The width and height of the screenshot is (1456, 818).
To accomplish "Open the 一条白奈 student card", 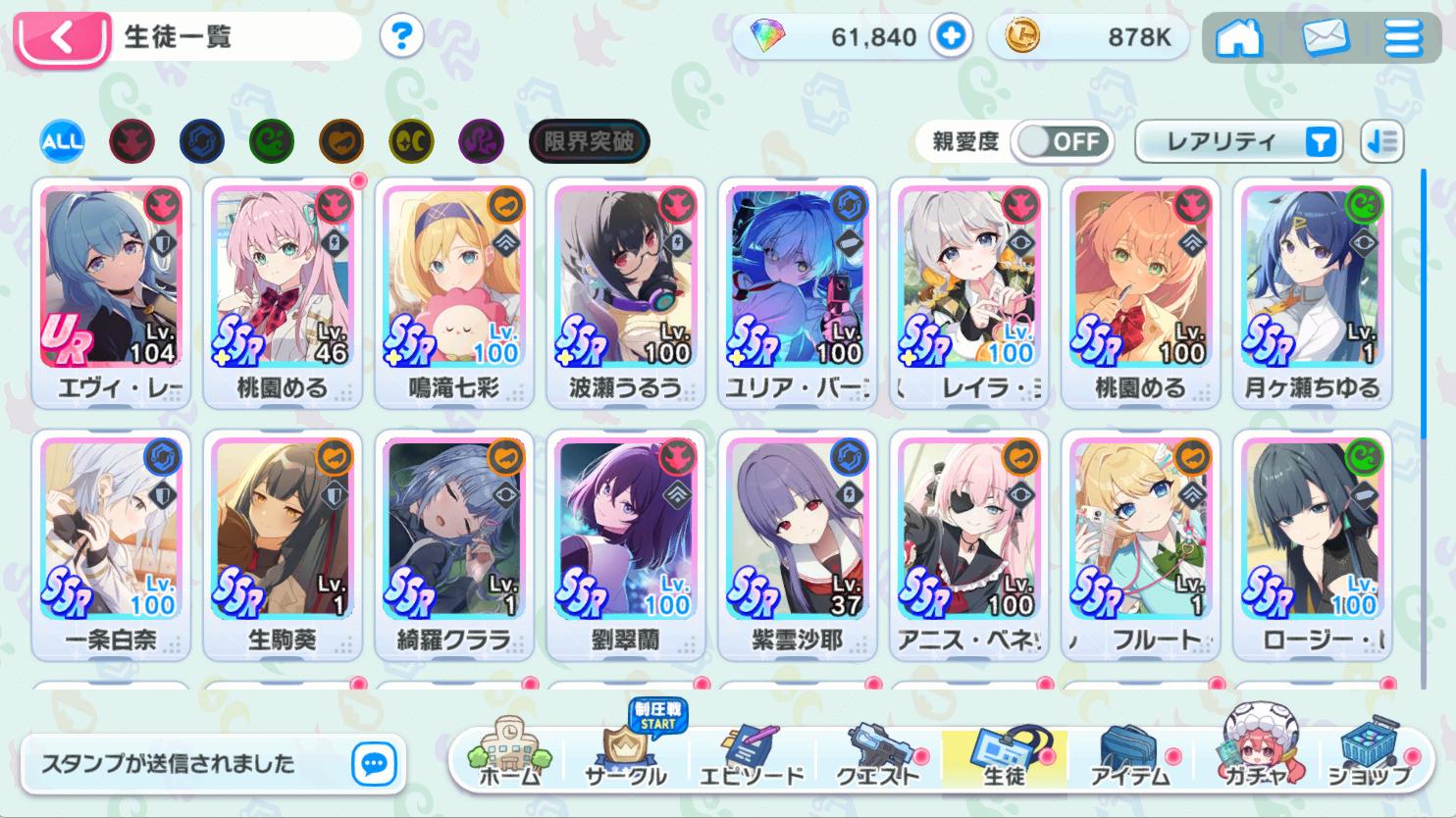I will 111,544.
